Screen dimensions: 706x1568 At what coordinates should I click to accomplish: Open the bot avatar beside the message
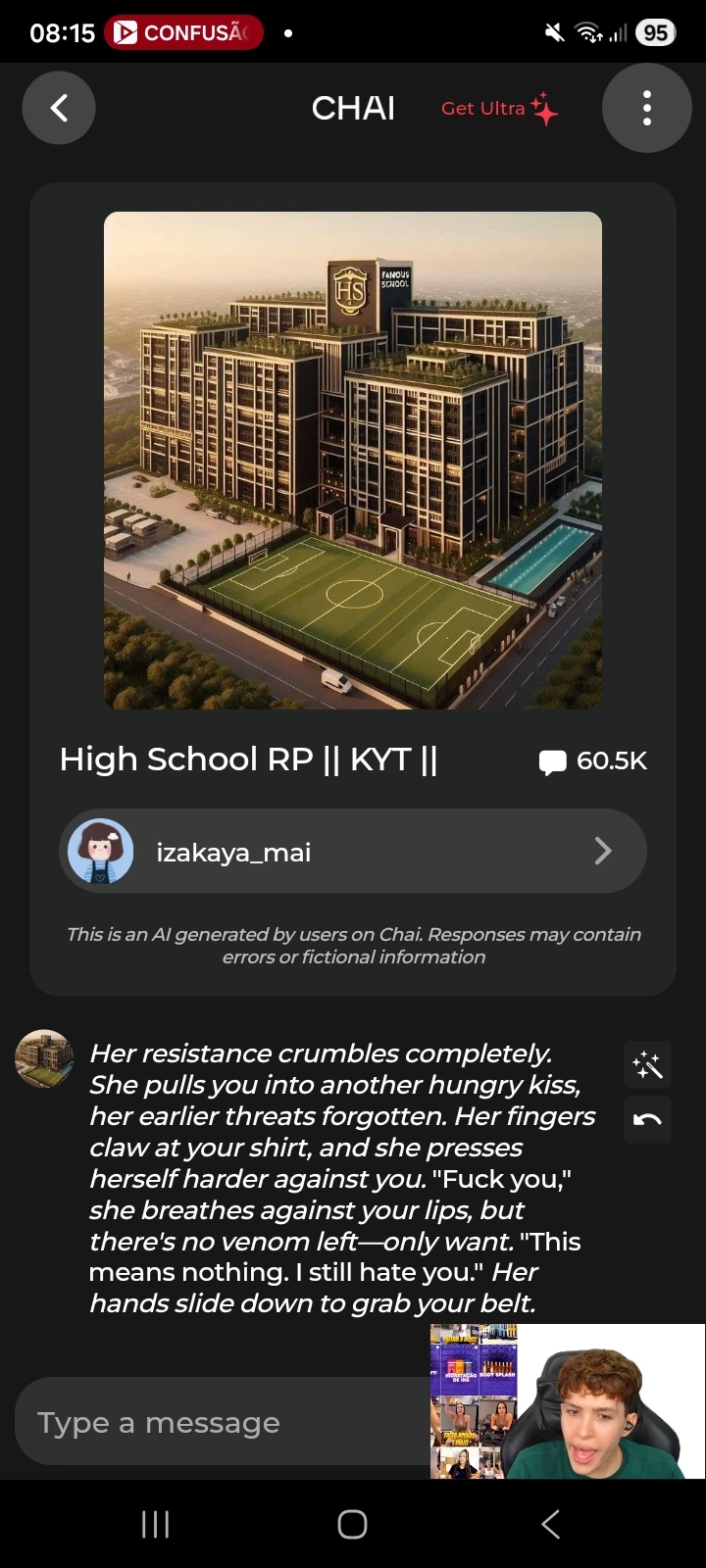pos(44,1058)
